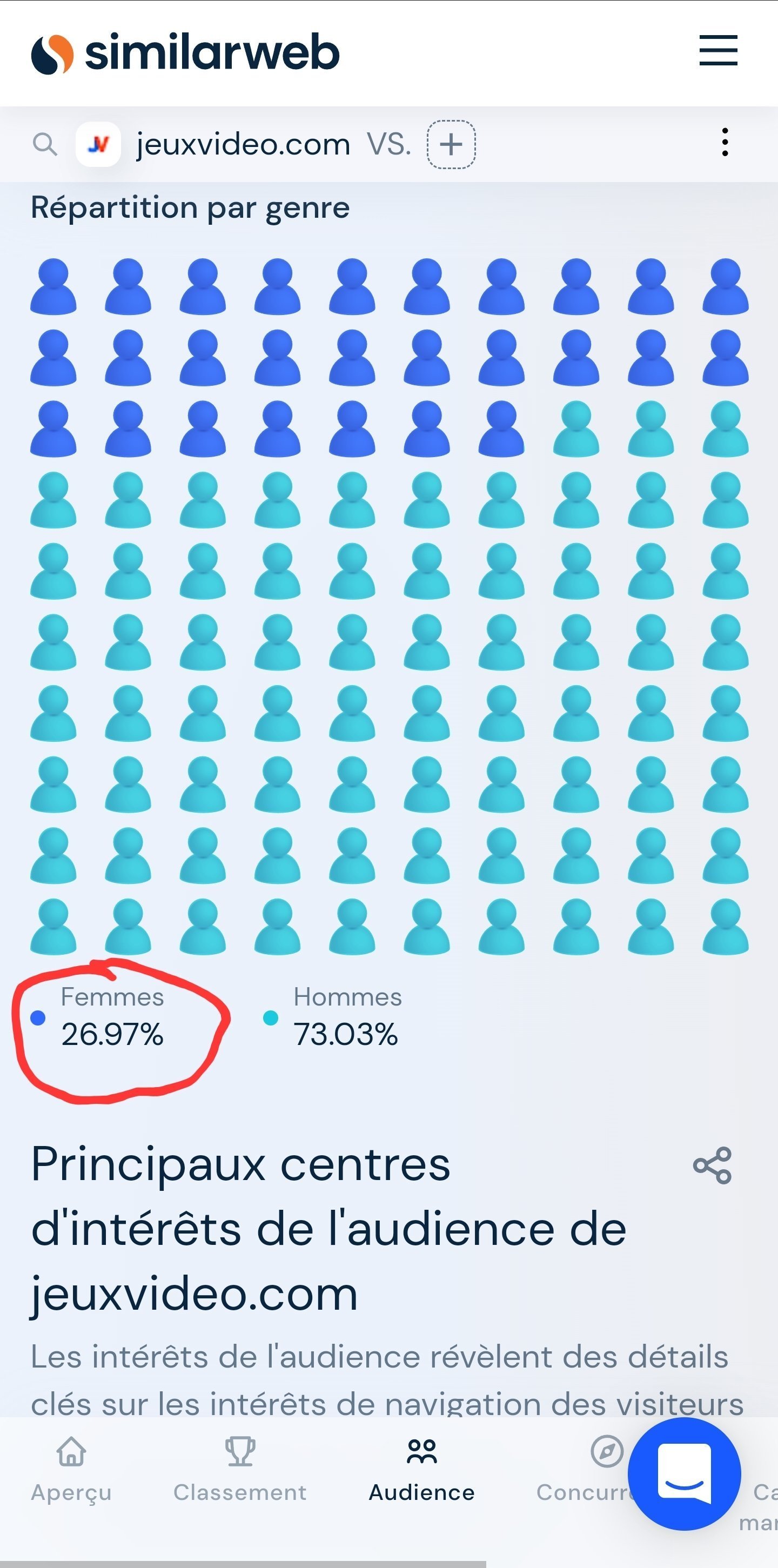Viewport: 778px width, 1568px height.
Task: Share the audience interests section
Action: click(x=712, y=1165)
